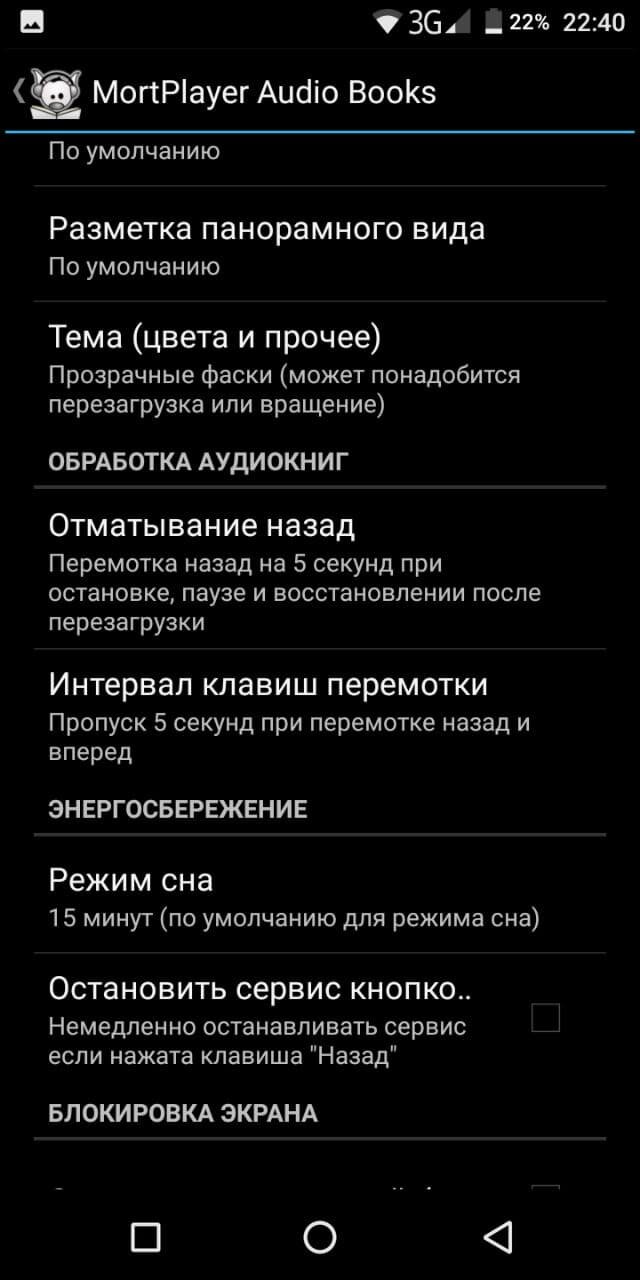Open Отматывание назад setting

tap(320, 568)
